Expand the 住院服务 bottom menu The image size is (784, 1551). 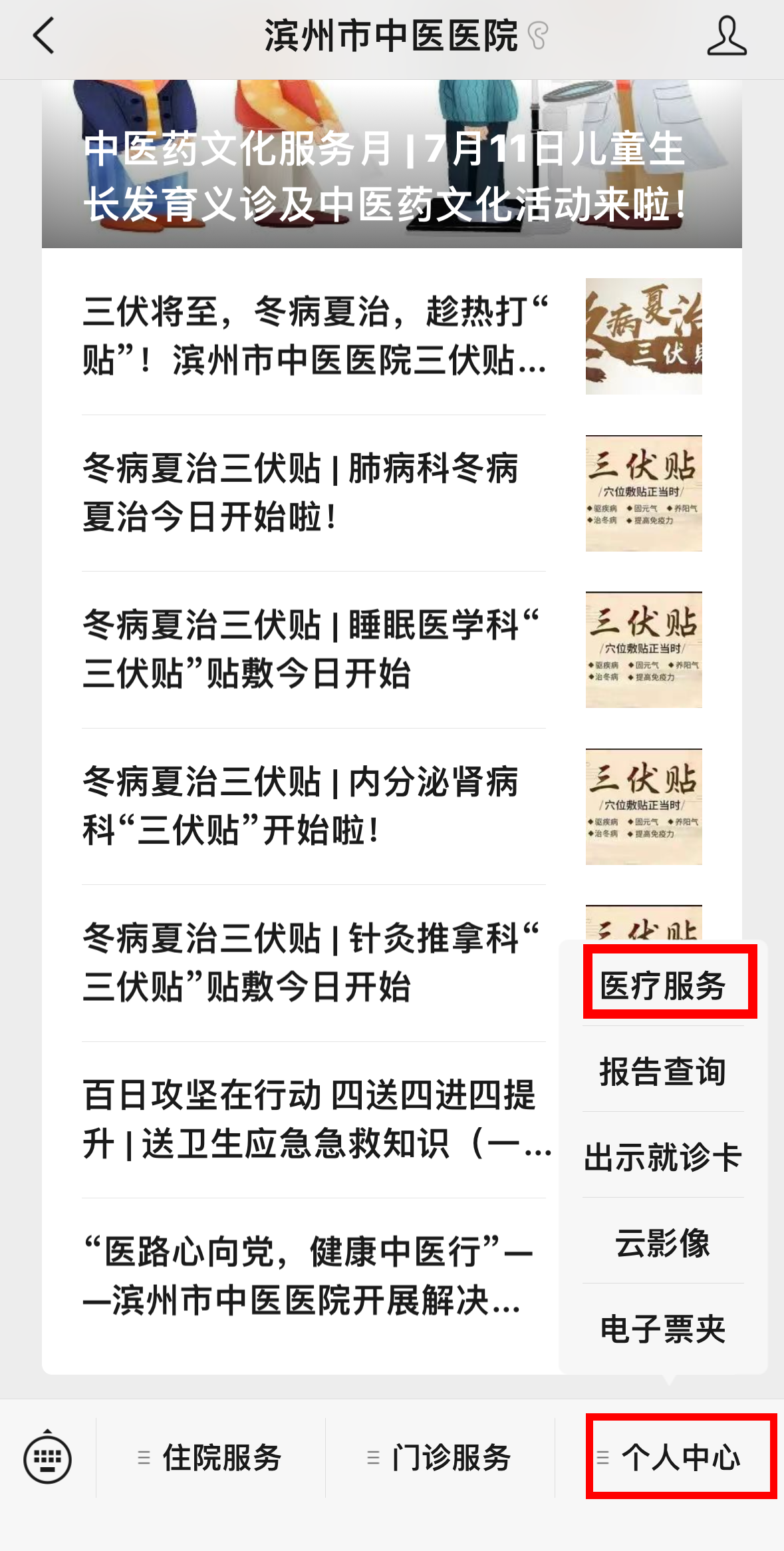tap(211, 1459)
